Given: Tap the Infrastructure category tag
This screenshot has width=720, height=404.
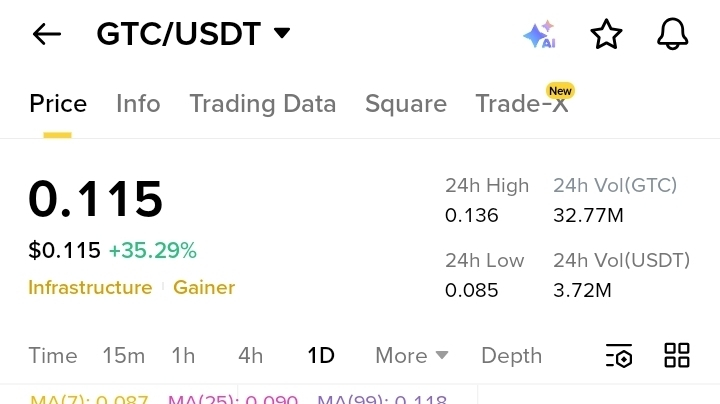Looking at the screenshot, I should tap(90, 288).
